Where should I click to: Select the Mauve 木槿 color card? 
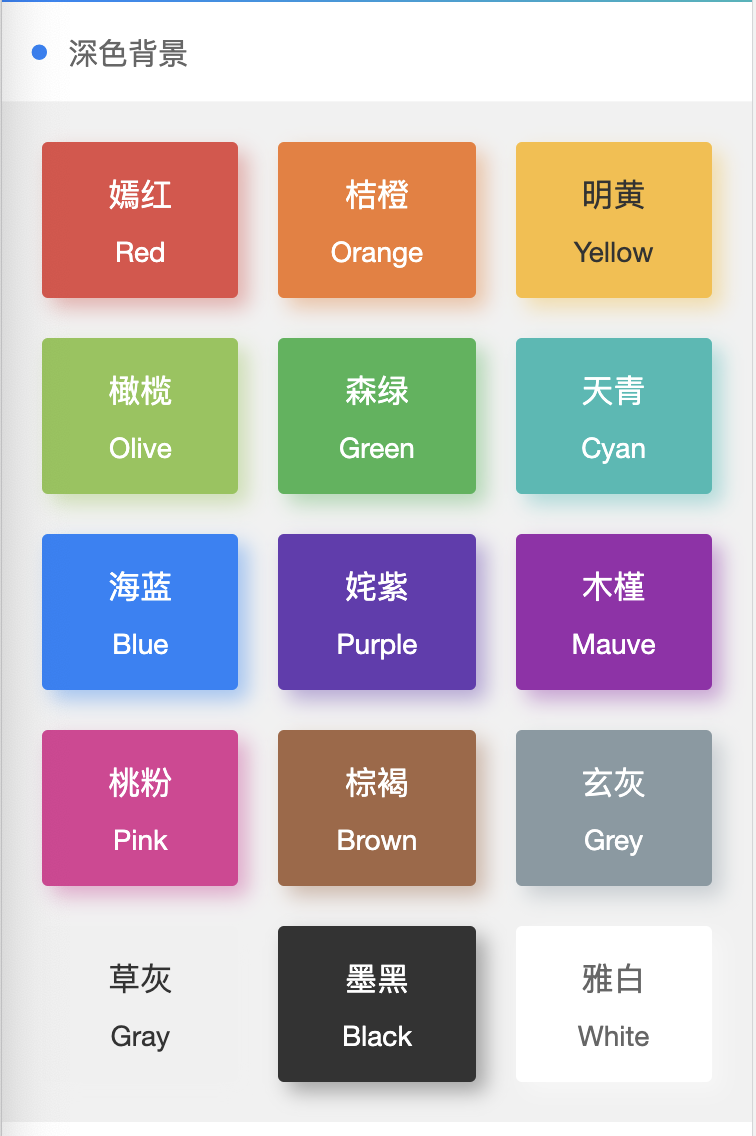pyautogui.click(x=614, y=611)
